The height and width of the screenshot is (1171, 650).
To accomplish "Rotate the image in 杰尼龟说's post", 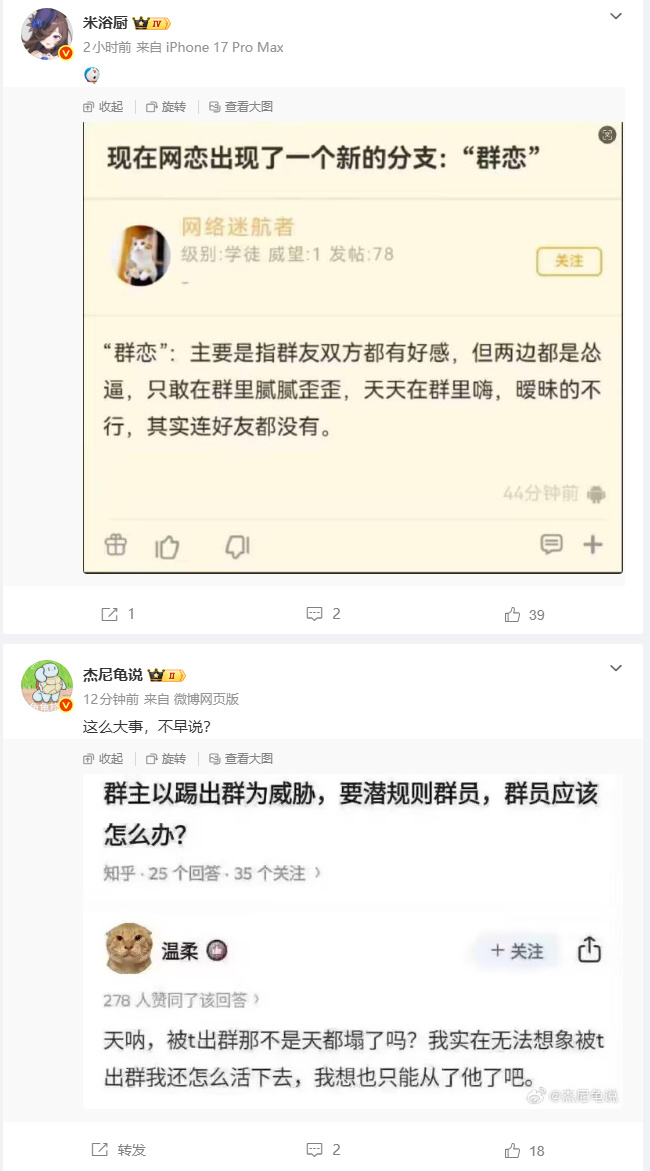I will pos(166,759).
